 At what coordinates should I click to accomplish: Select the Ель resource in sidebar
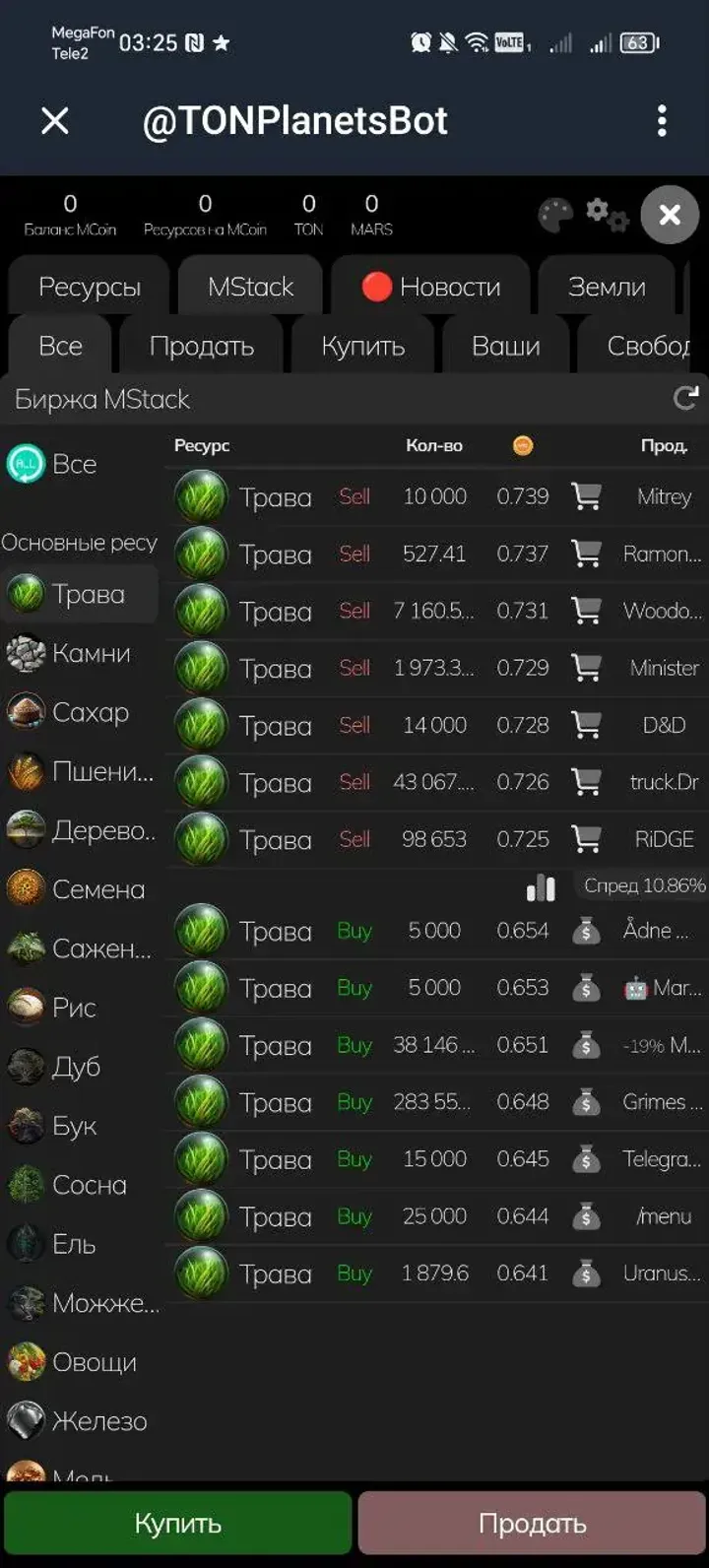pyautogui.click(x=25, y=1244)
